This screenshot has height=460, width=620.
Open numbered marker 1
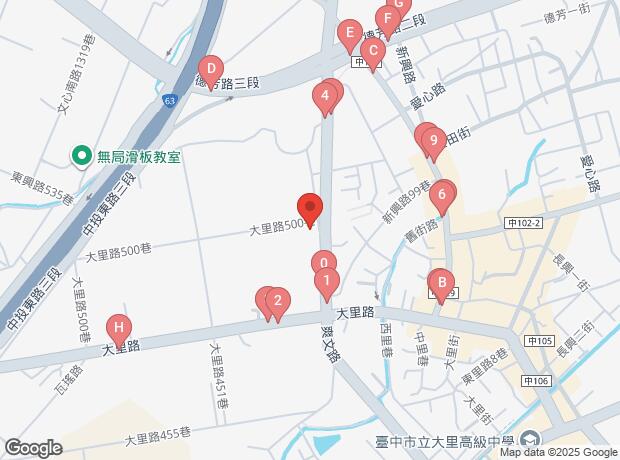coord(327,281)
